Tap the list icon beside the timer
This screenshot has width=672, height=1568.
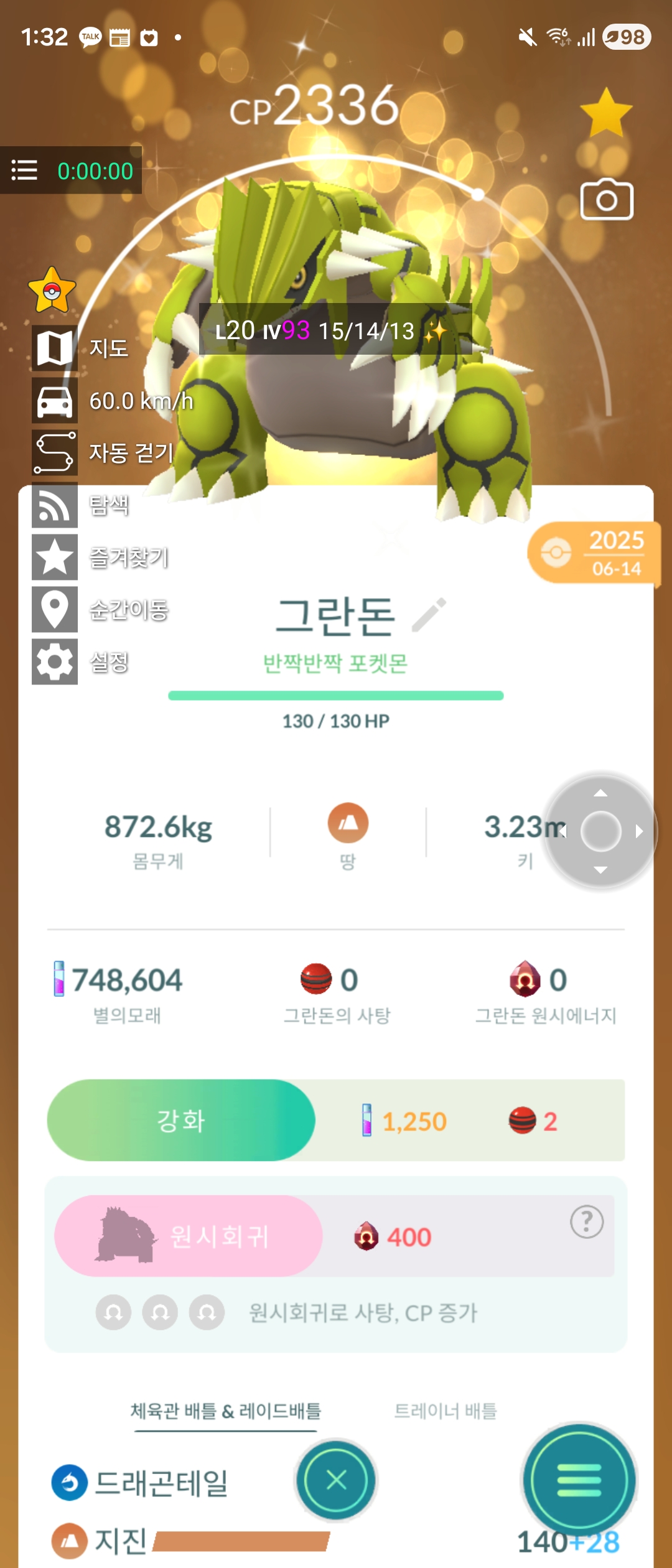tap(25, 170)
